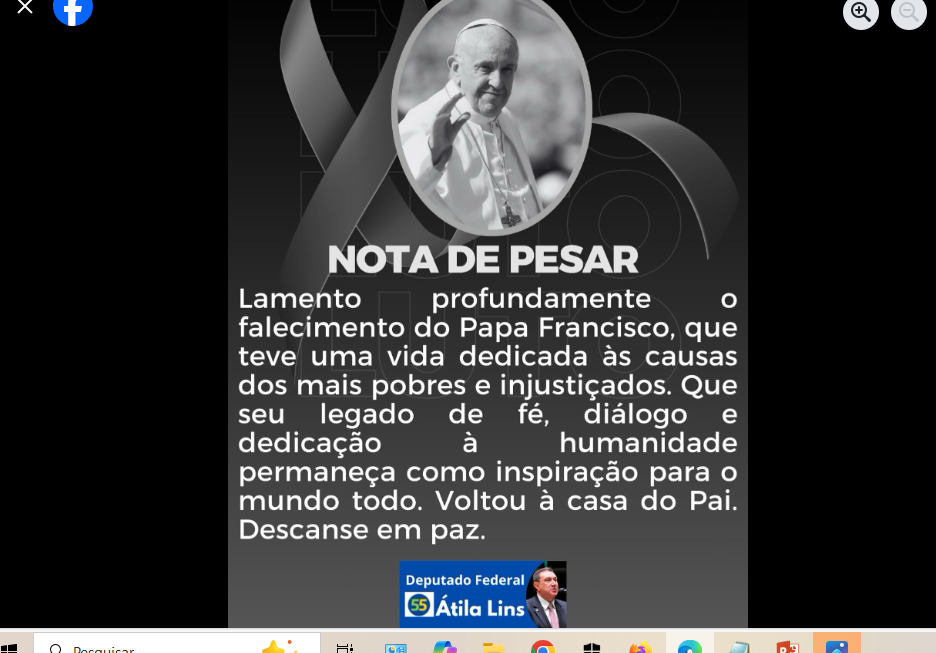Close the photo viewer
936x653 pixels.
25,8
